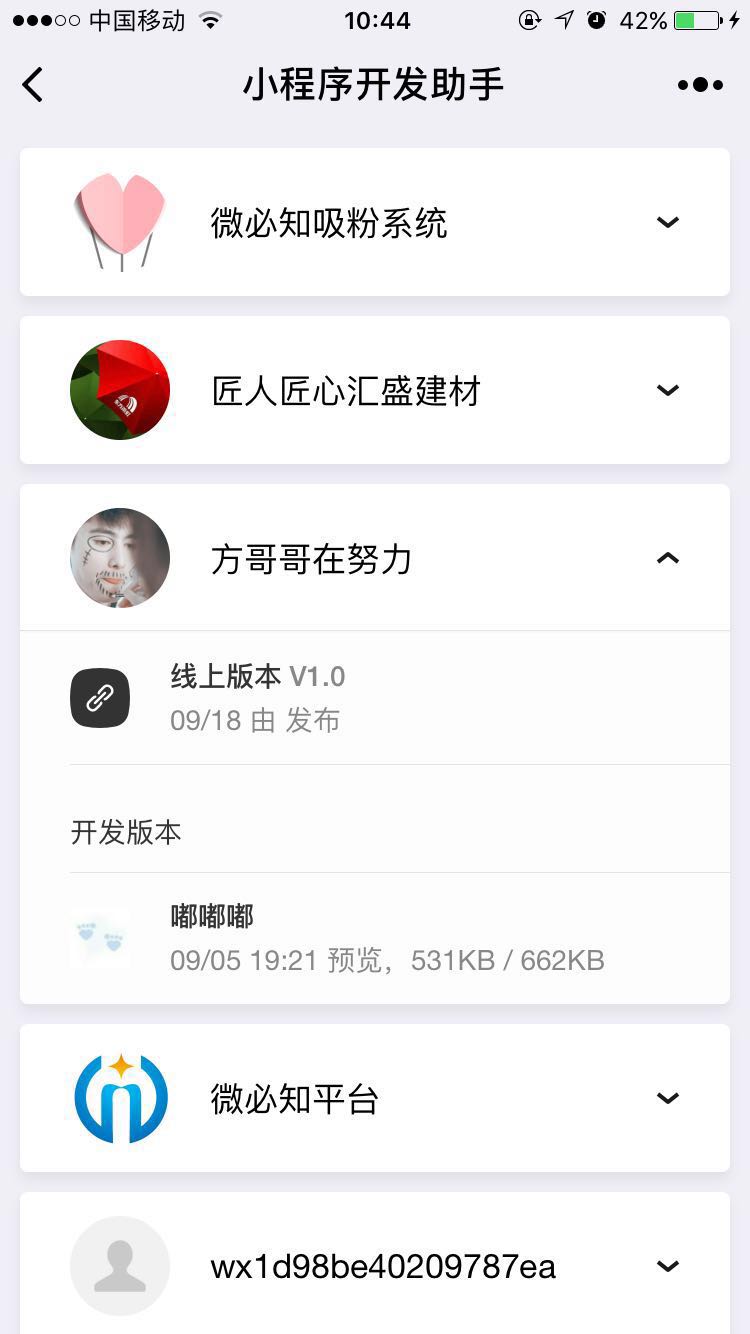Click the 匠人匠心汇盛建材 red logo icon
Image resolution: width=750 pixels, height=1334 pixels.
pos(119,389)
